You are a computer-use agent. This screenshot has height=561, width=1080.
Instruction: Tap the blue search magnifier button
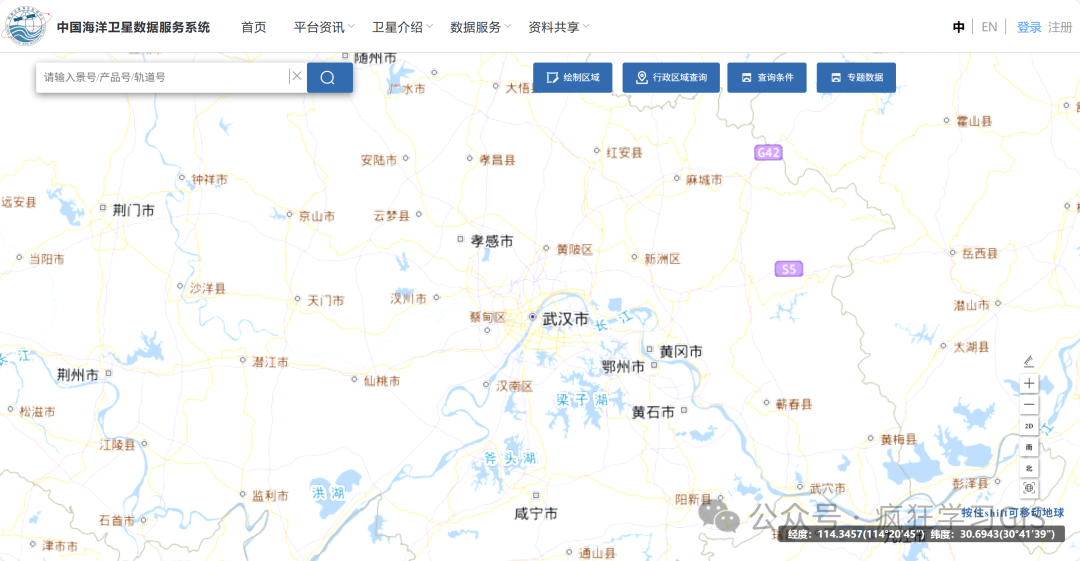(x=329, y=78)
